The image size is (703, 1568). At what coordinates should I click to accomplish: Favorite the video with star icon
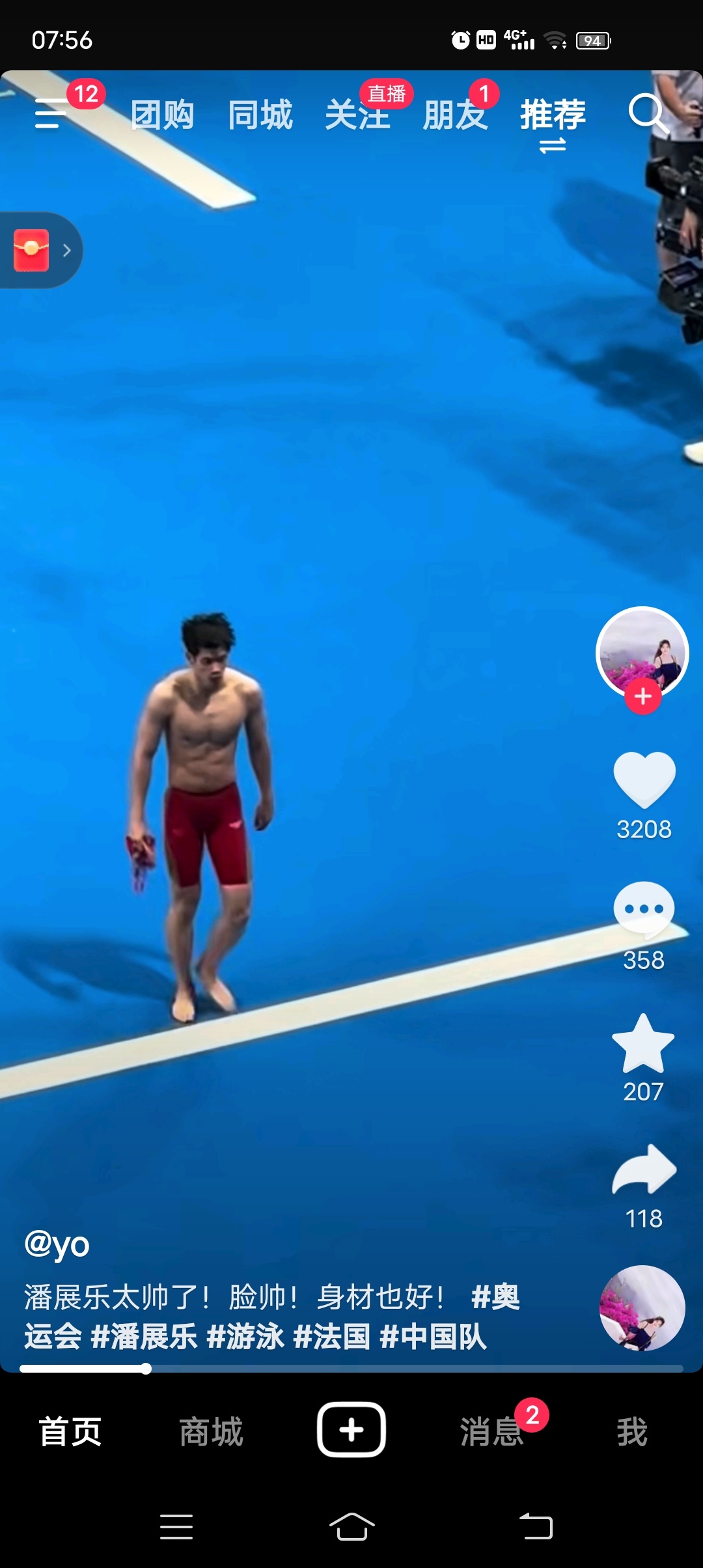pyautogui.click(x=643, y=1044)
